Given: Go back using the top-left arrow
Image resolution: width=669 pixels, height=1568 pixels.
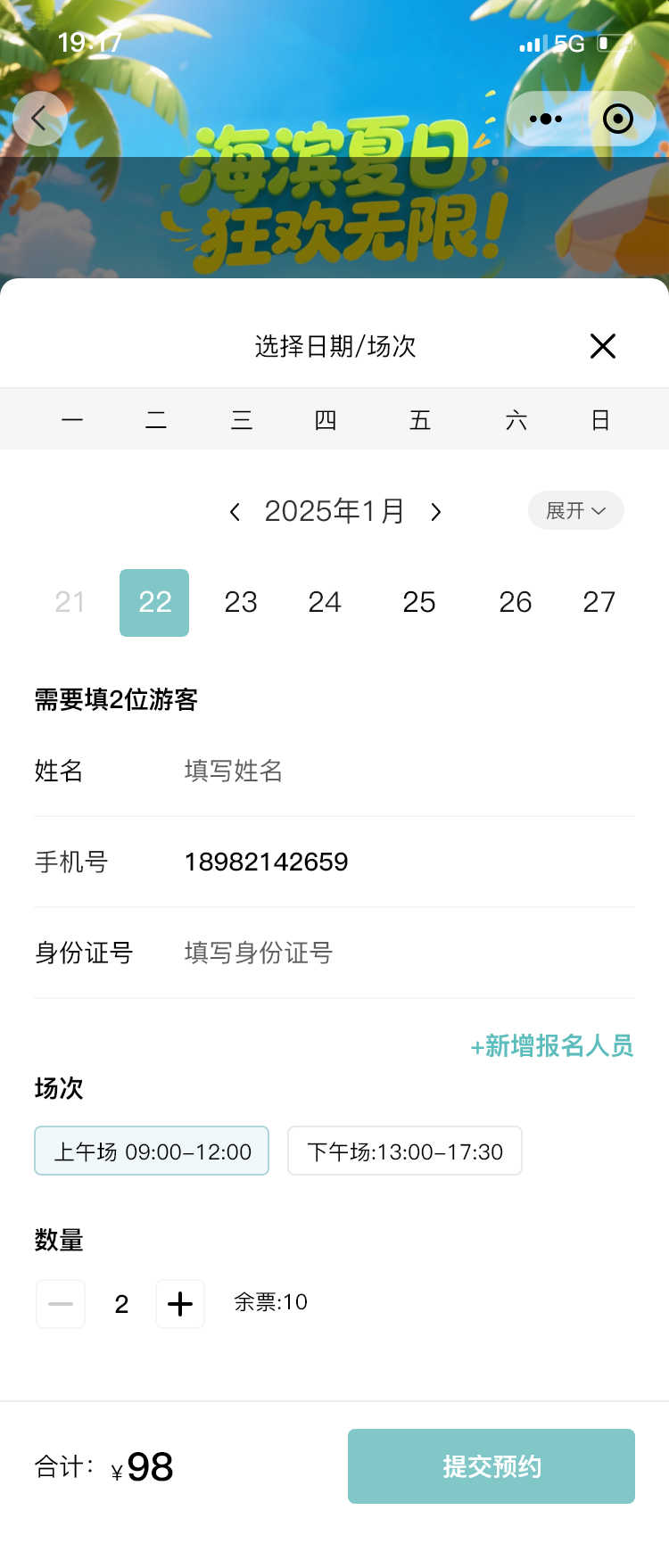Looking at the screenshot, I should (x=40, y=119).
